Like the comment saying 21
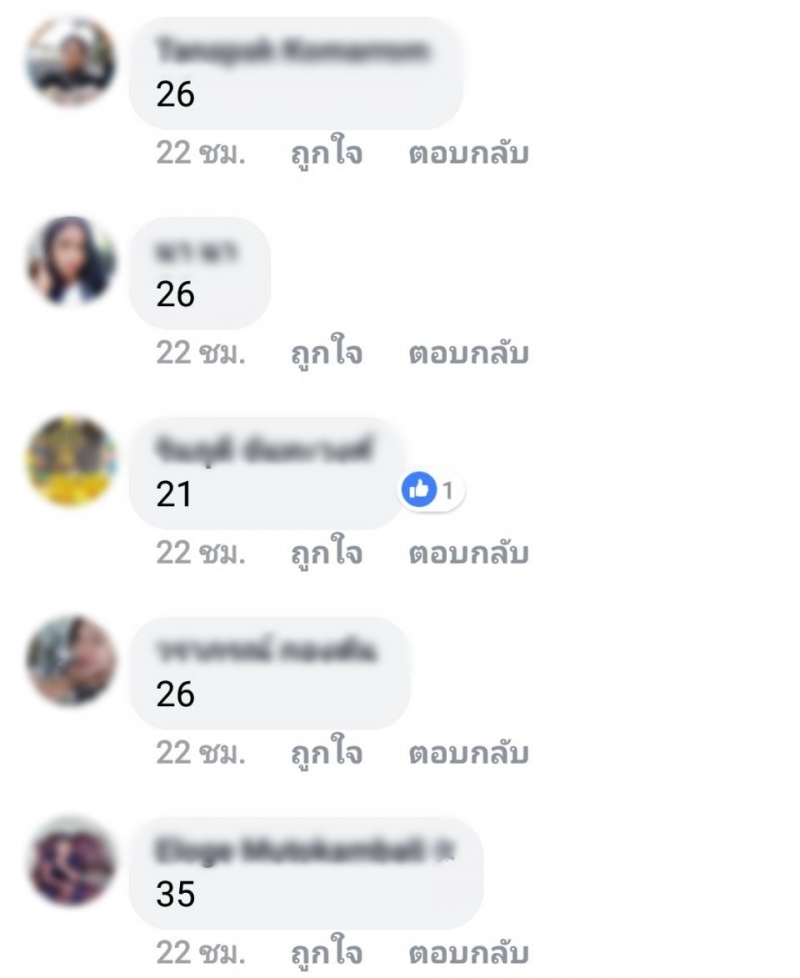The height and width of the screenshot is (978, 800). pyautogui.click(x=326, y=553)
